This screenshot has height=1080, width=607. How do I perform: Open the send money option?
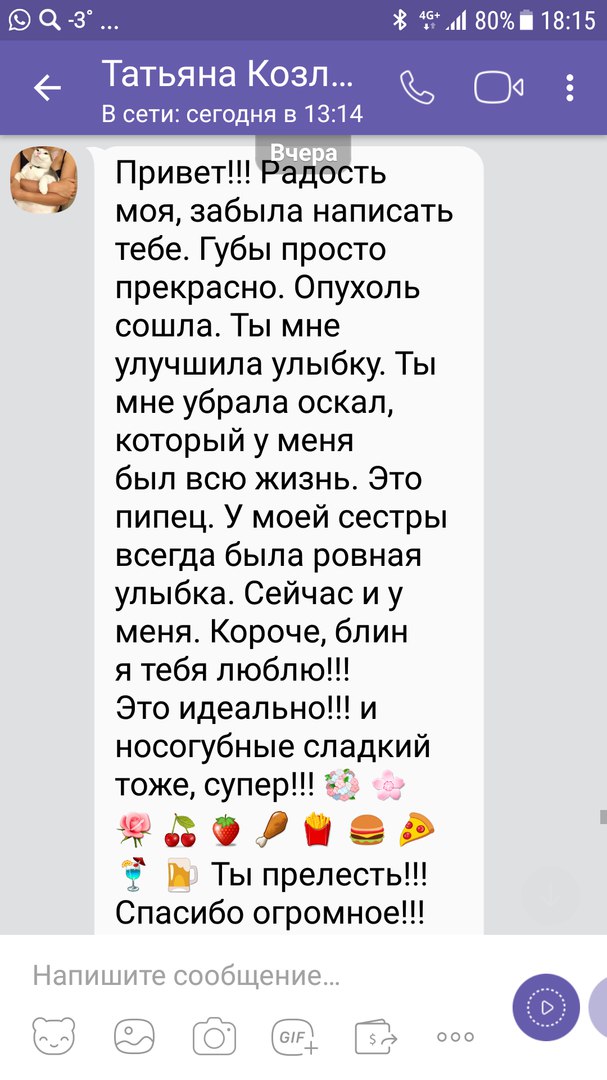375,1037
